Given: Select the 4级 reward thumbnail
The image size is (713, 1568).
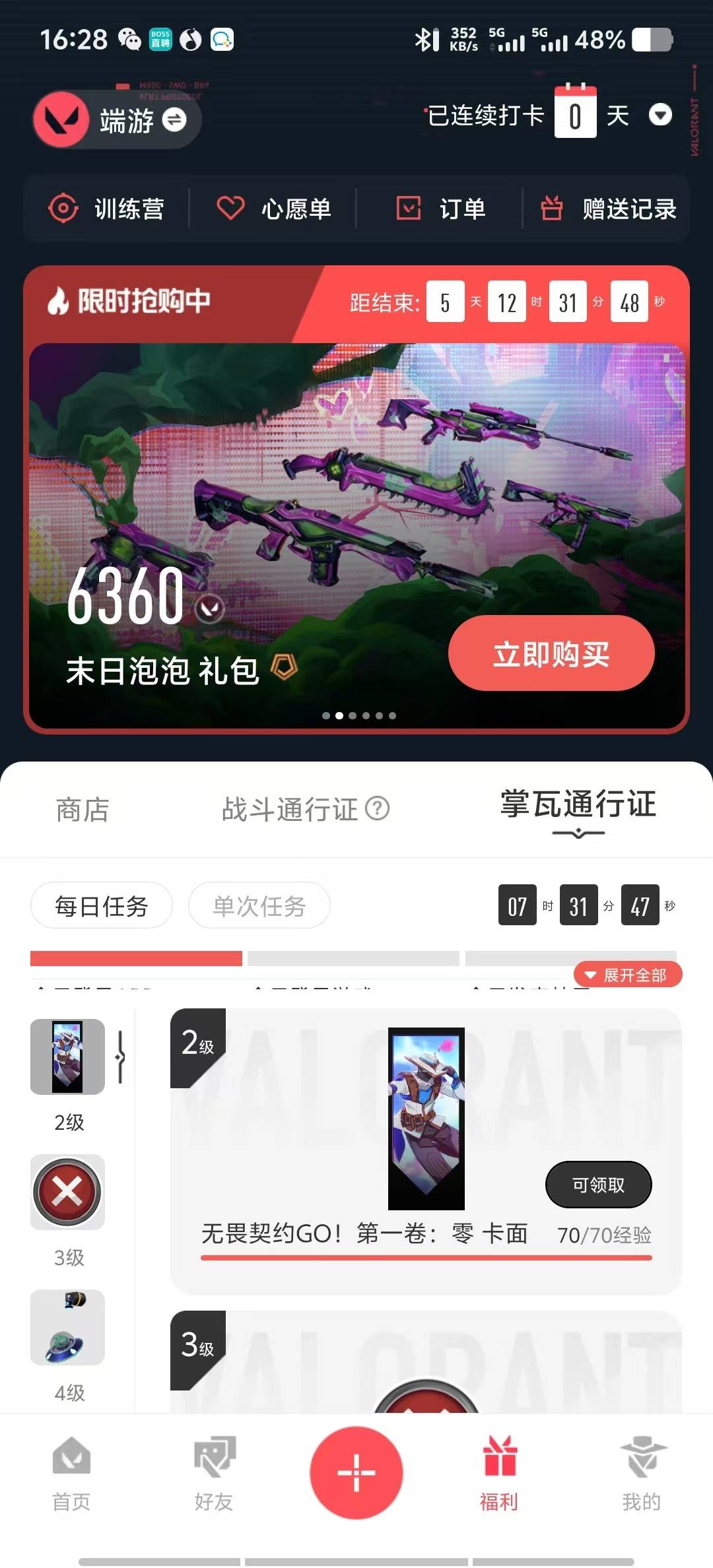Looking at the screenshot, I should [68, 1328].
